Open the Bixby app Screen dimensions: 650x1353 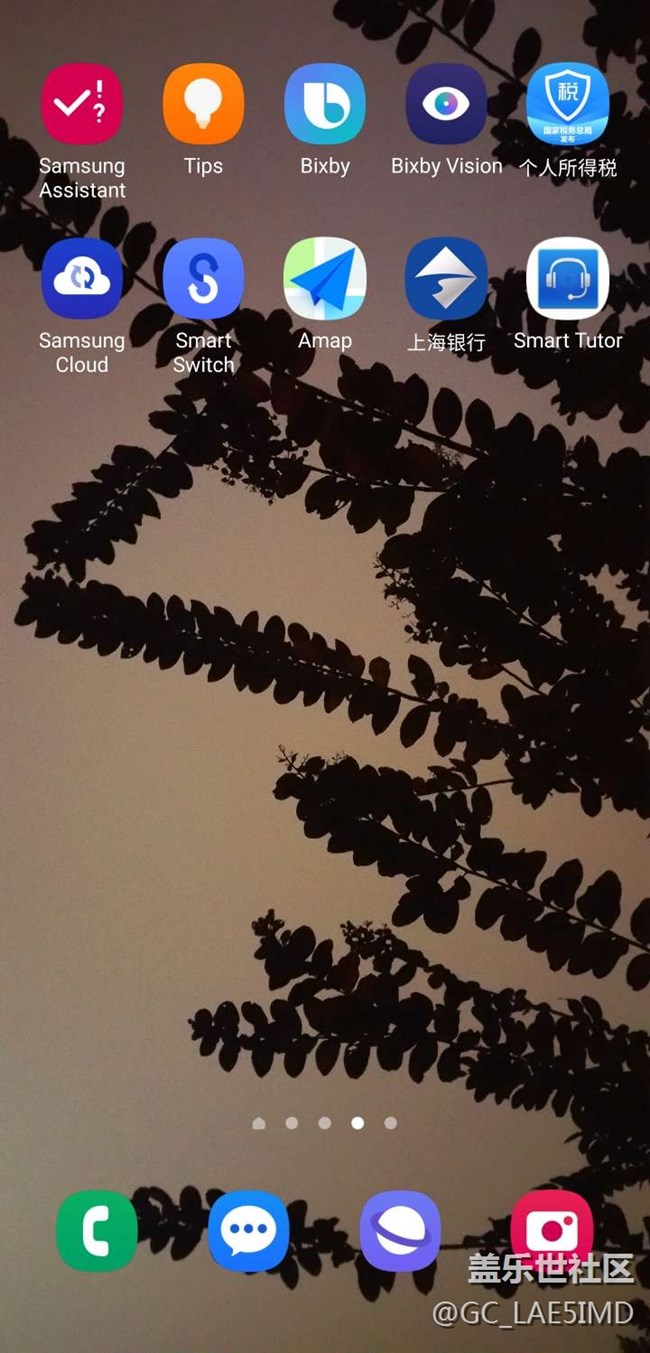pyautogui.click(x=325, y=104)
